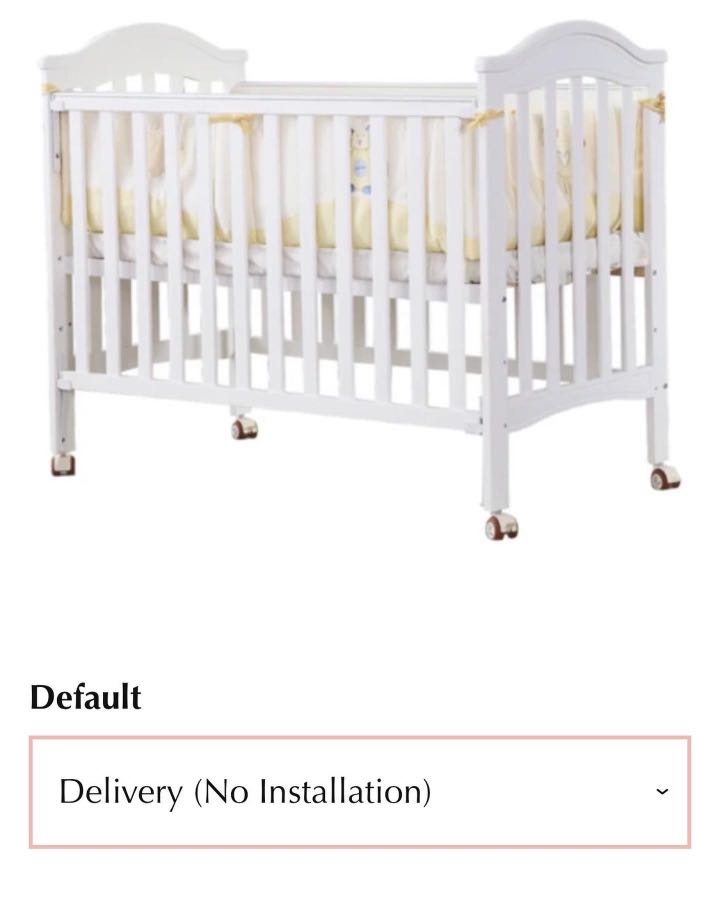Click the chevron on the delivery selector

[x=660, y=790]
